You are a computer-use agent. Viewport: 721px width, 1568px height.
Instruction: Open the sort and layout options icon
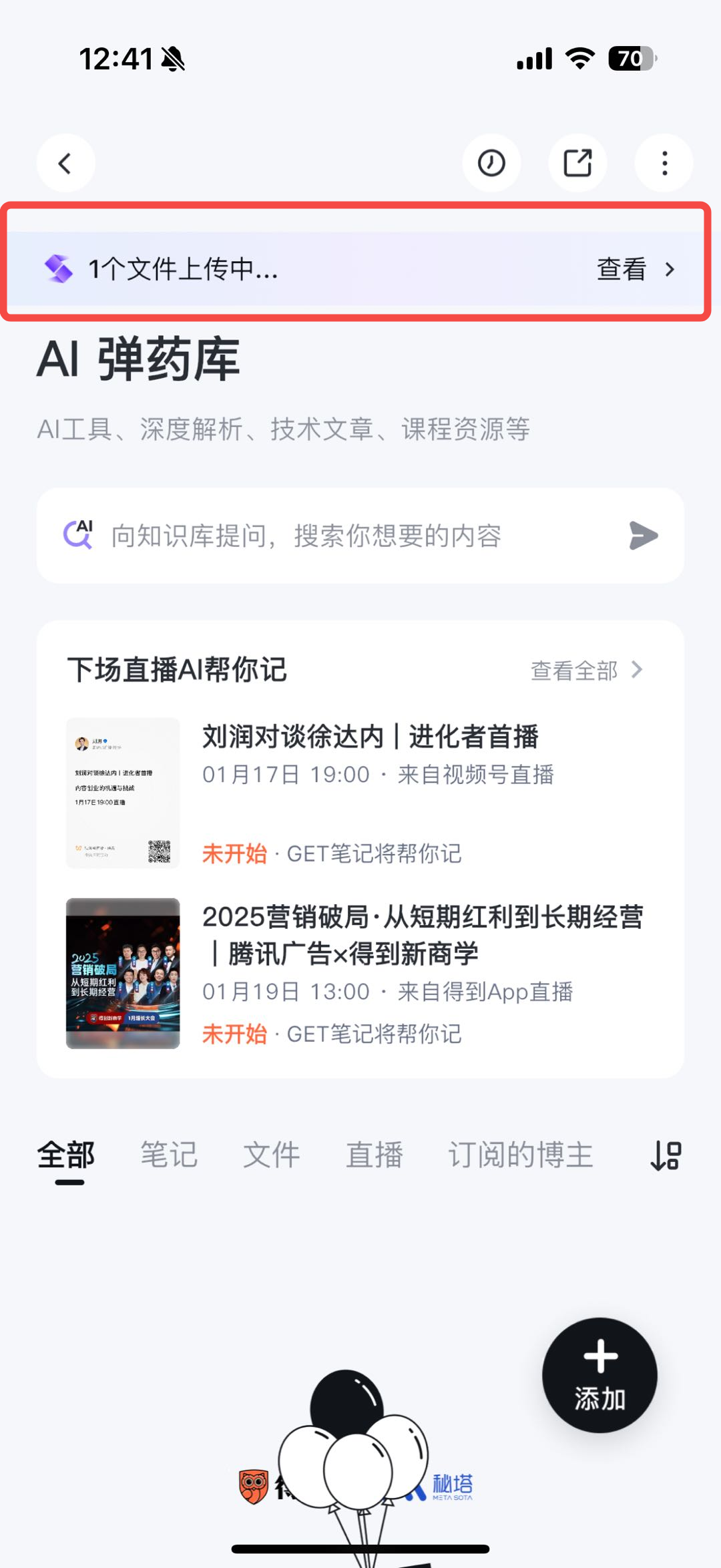tap(666, 1155)
